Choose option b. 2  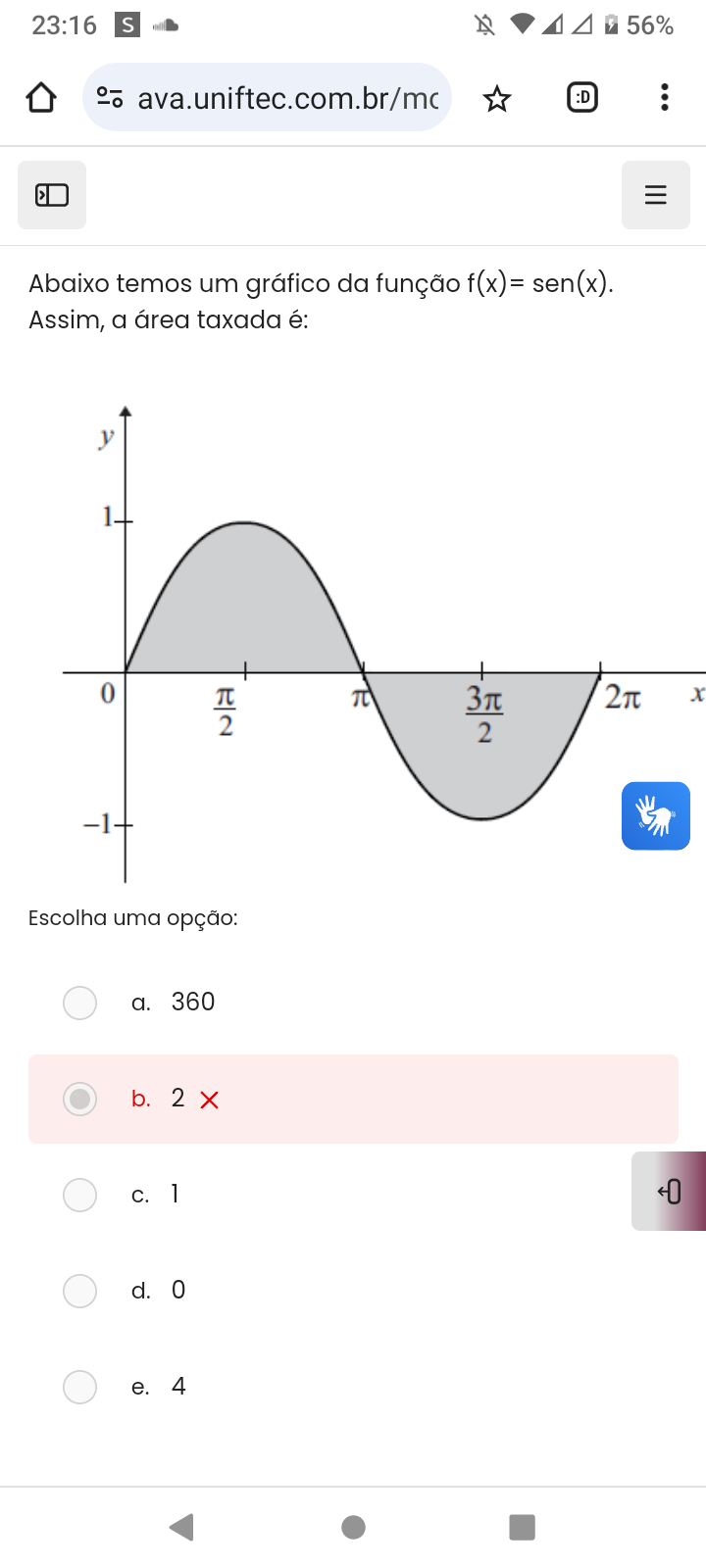(79, 1099)
